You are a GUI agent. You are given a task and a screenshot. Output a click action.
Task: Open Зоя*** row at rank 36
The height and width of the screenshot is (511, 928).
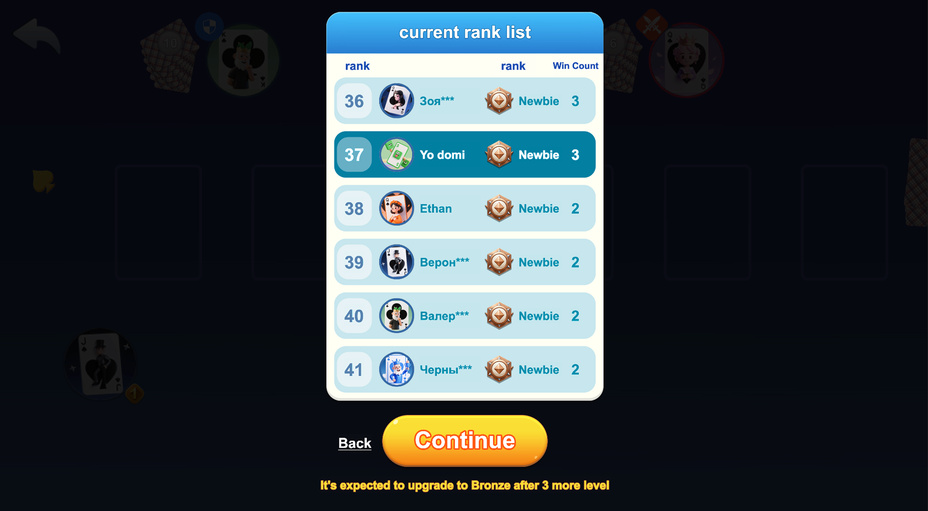tap(465, 101)
